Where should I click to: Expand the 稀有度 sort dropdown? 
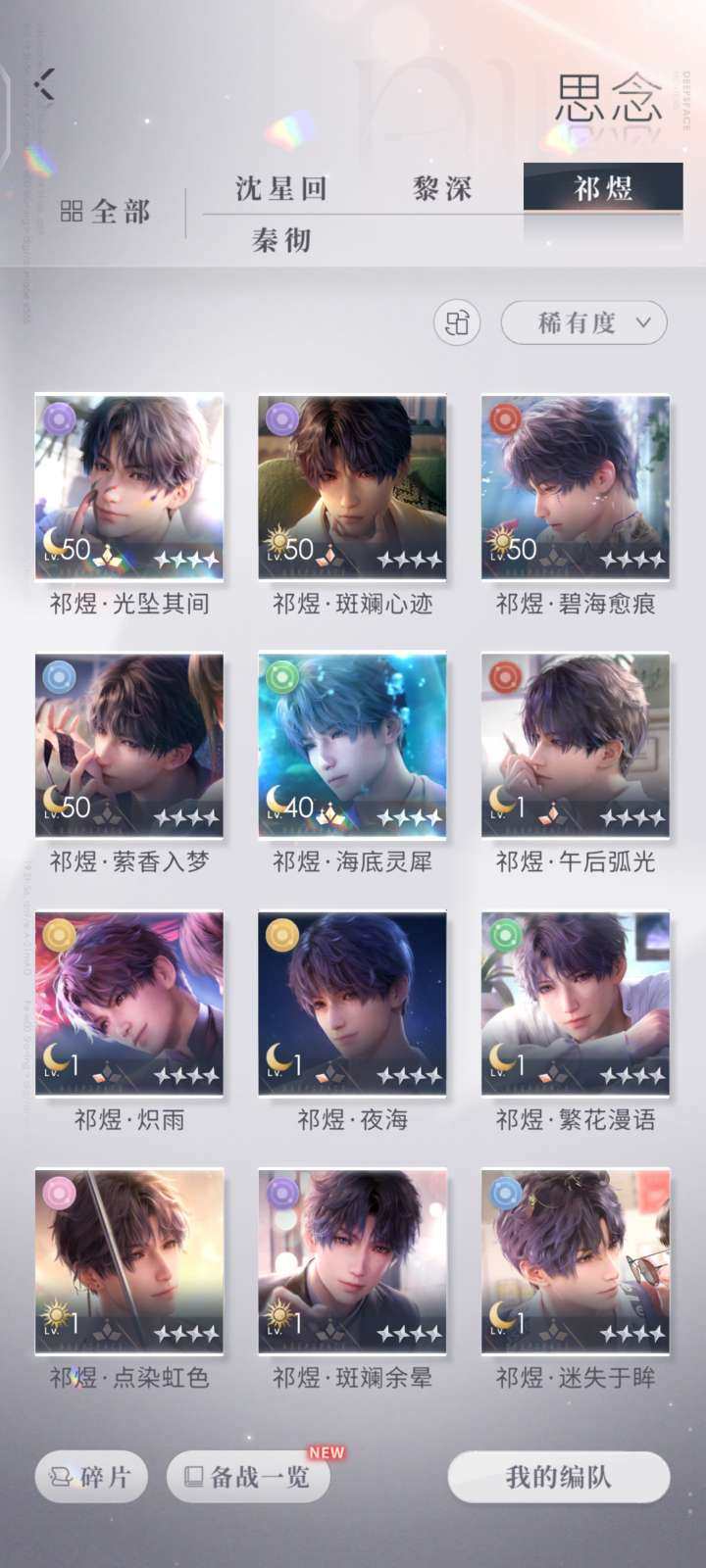click(583, 322)
